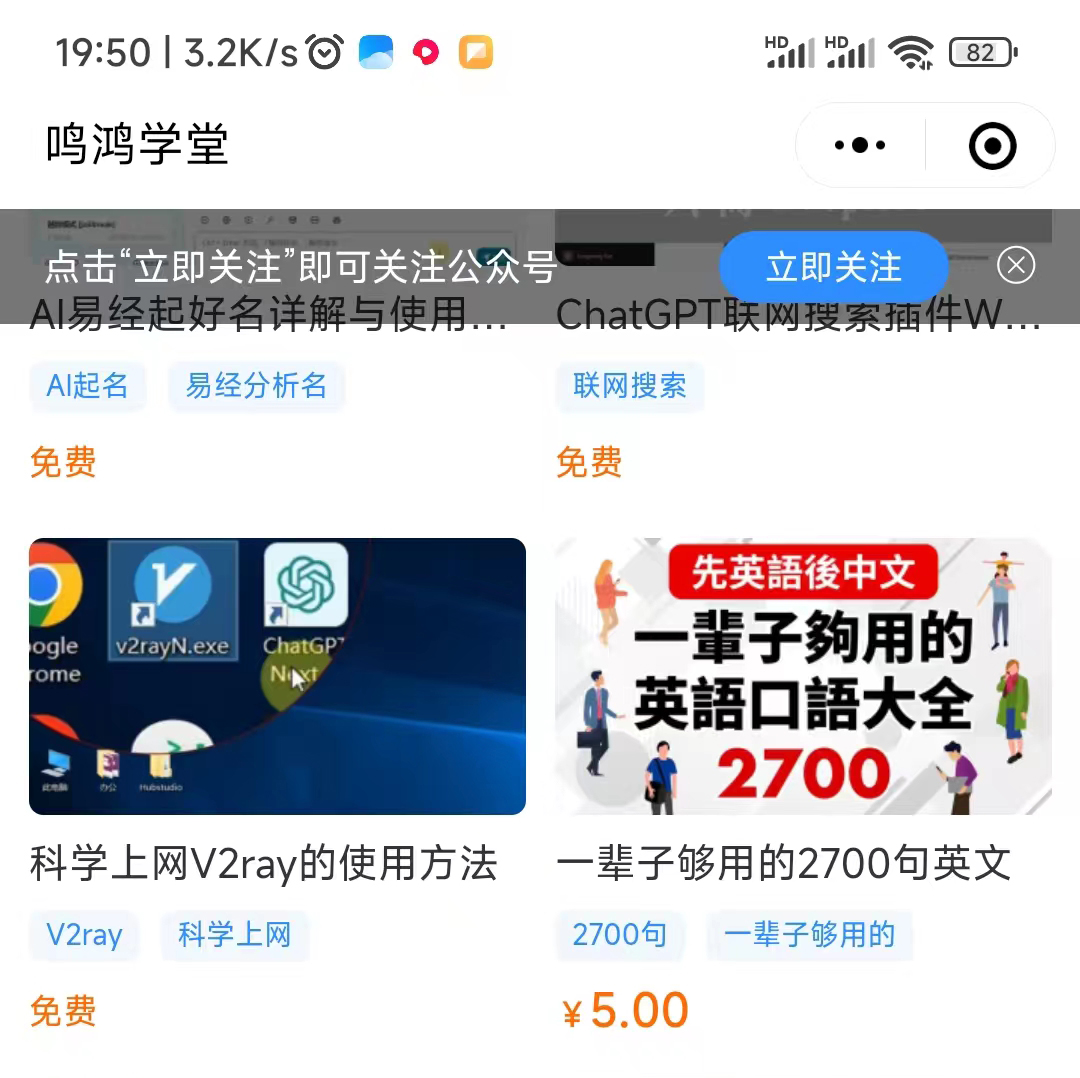This screenshot has height=1078, width=1080.
Task: Open the 一辈子够用的2700句英文 course
Action: tap(803, 677)
